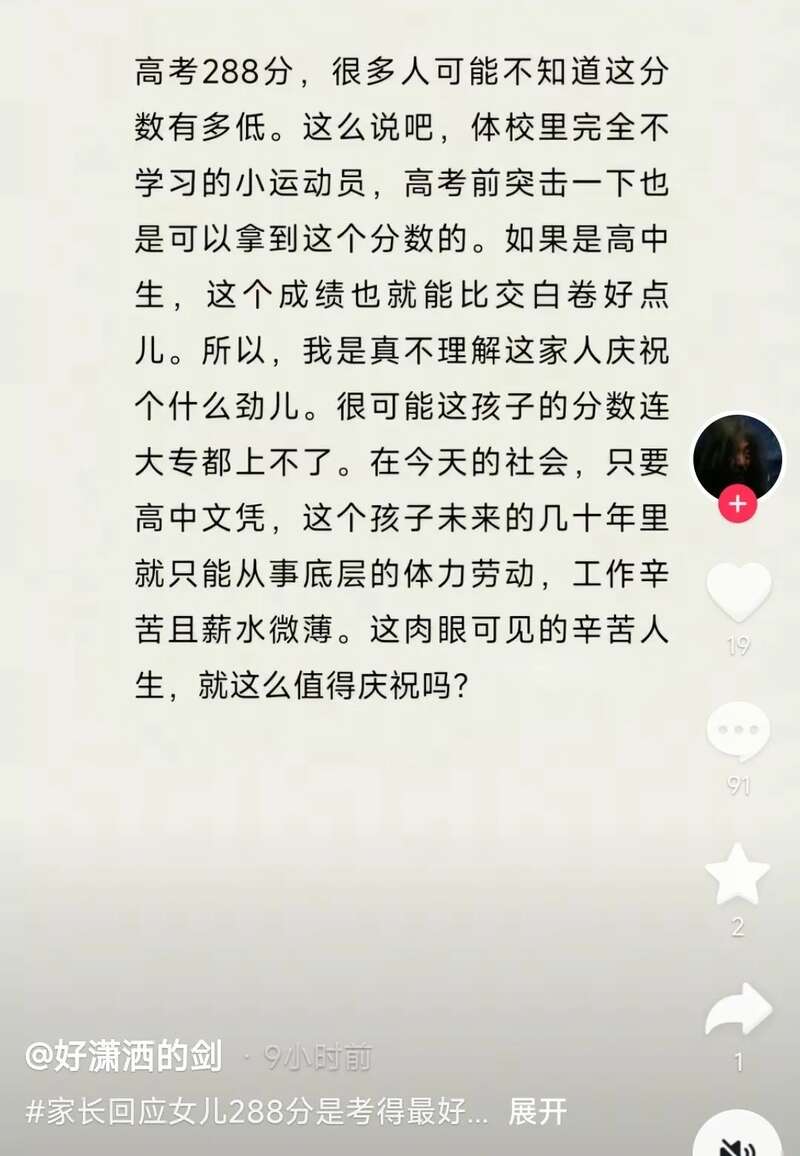This screenshot has width=800, height=1156.
Task: Open hashtag #家长回应女儿288分是考得最好
Action: (256, 1111)
